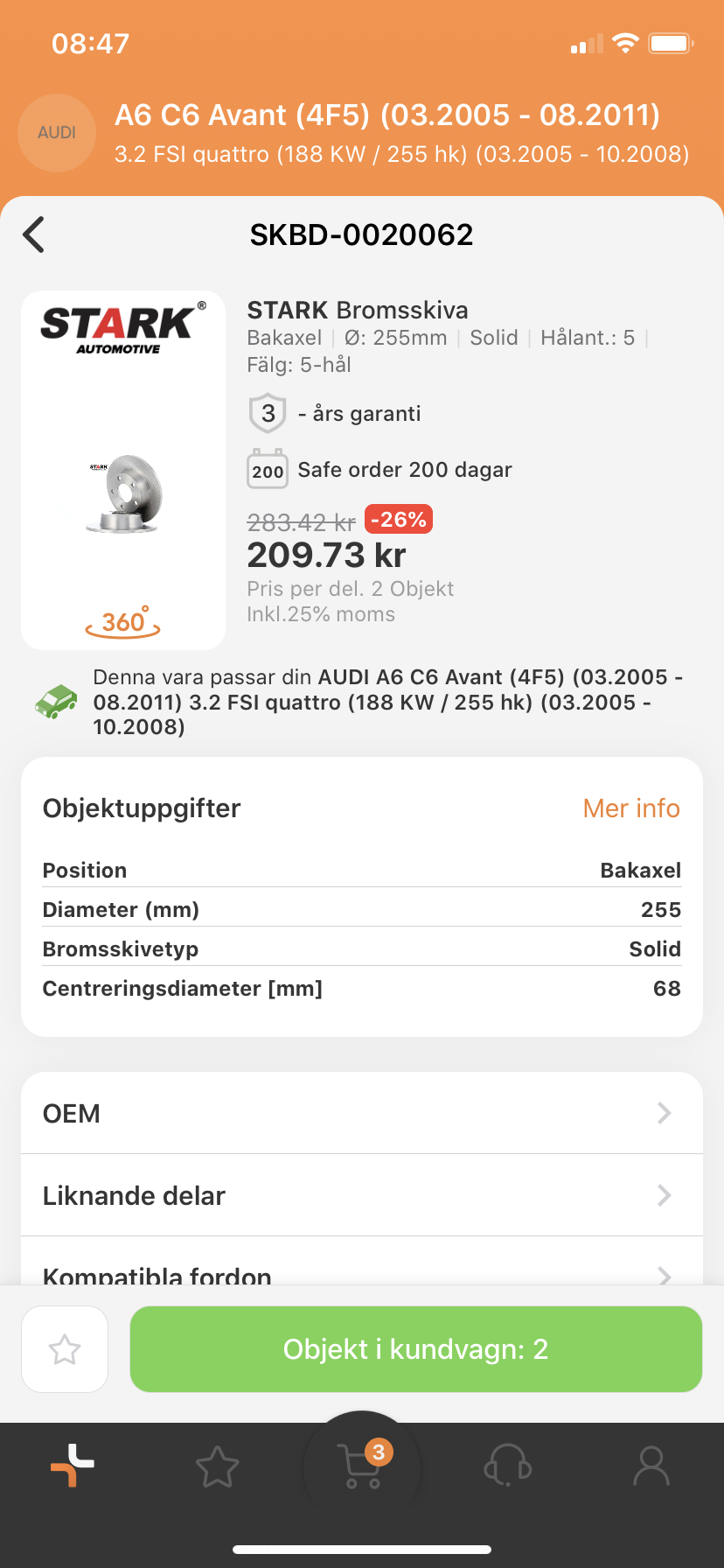Switch to the profile tab
Image resolution: width=724 pixels, height=1568 pixels.
point(651,1466)
